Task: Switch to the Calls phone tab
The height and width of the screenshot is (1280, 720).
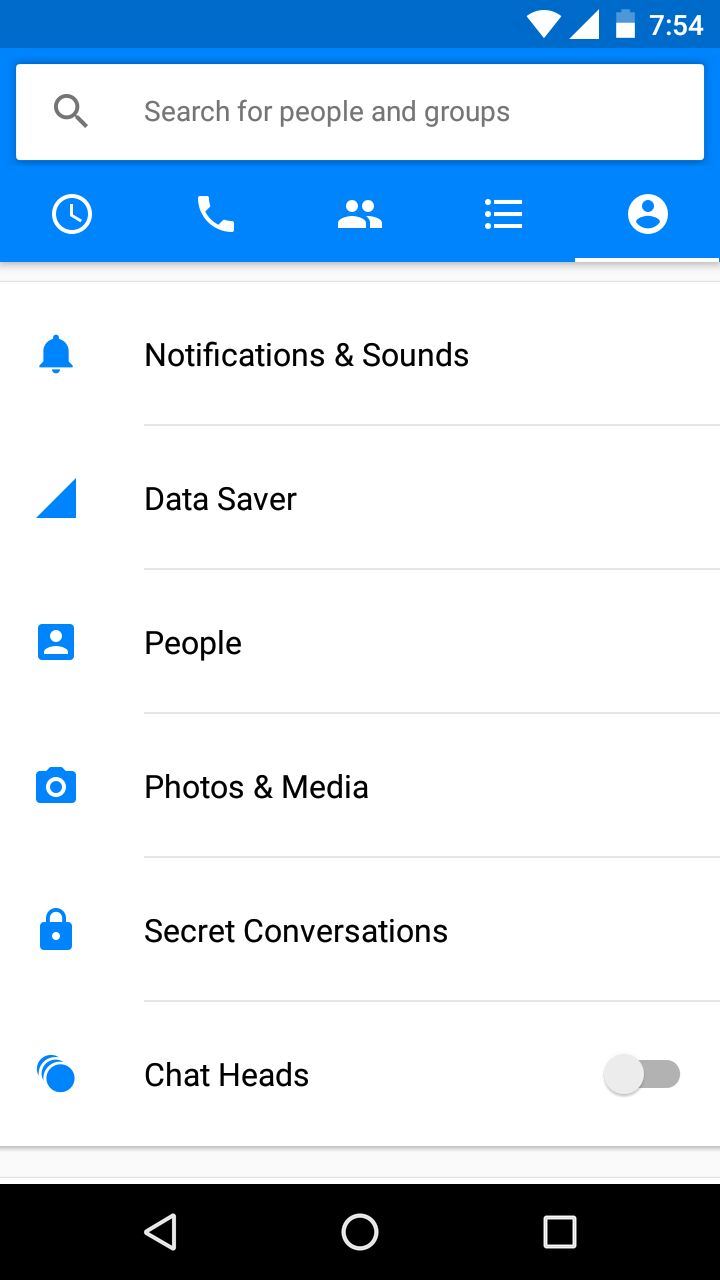Action: (x=216, y=214)
